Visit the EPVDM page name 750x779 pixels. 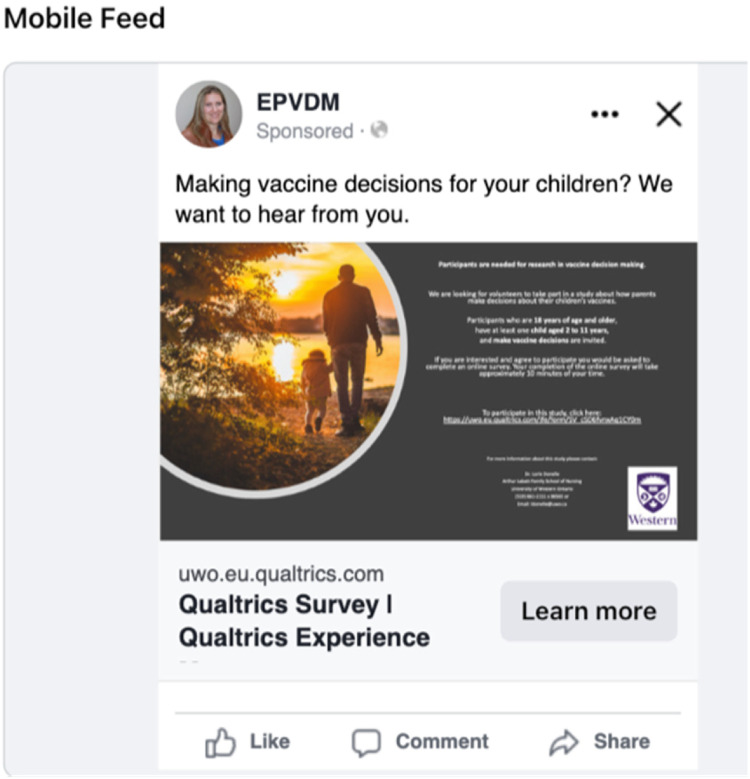coord(298,102)
